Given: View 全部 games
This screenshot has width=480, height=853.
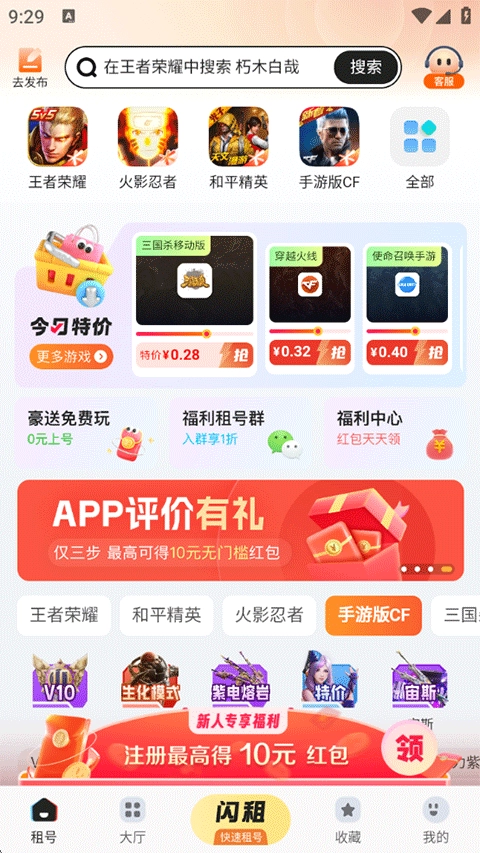Looking at the screenshot, I should point(420,148).
